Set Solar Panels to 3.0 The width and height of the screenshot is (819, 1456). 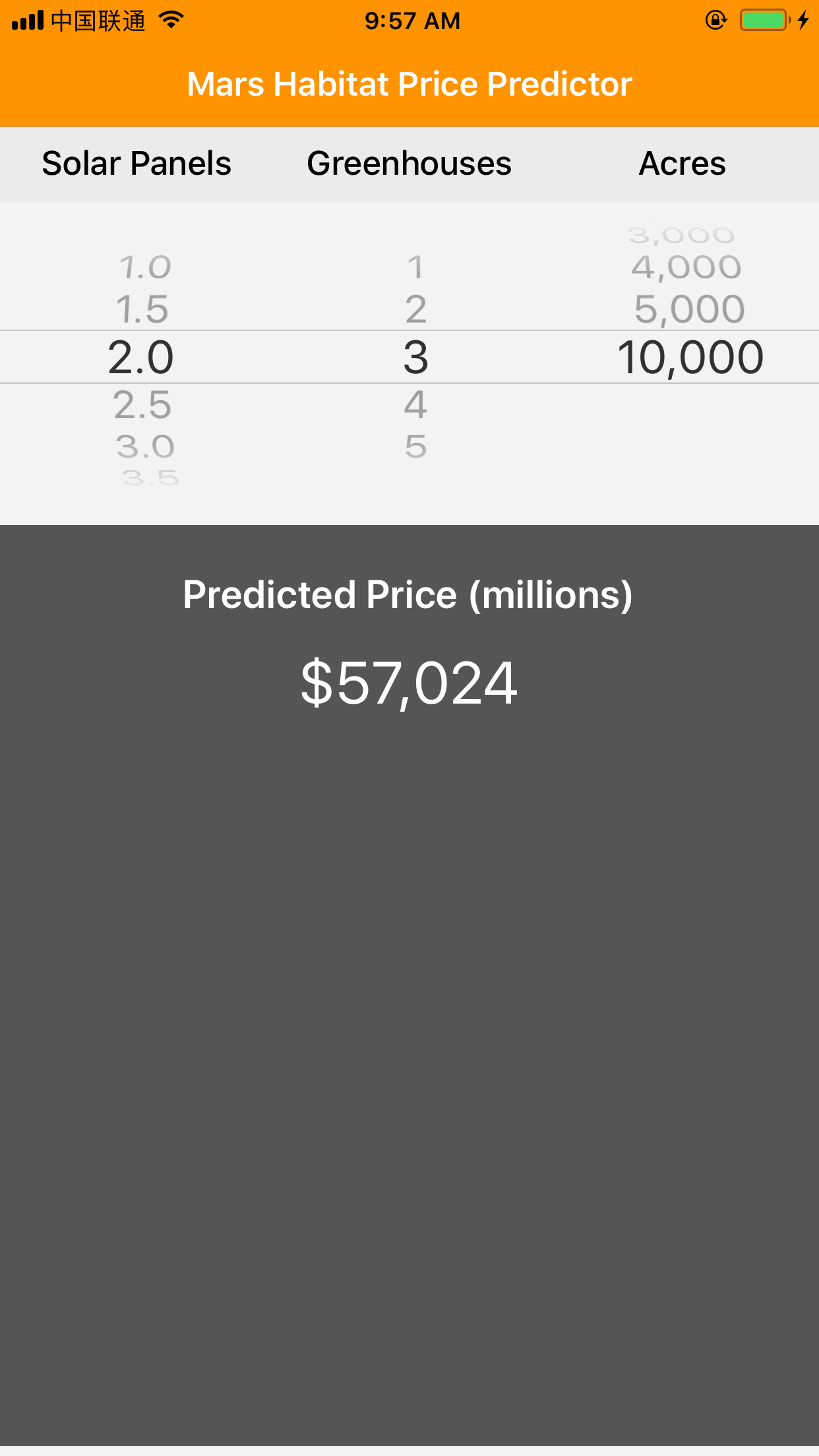coord(145,447)
